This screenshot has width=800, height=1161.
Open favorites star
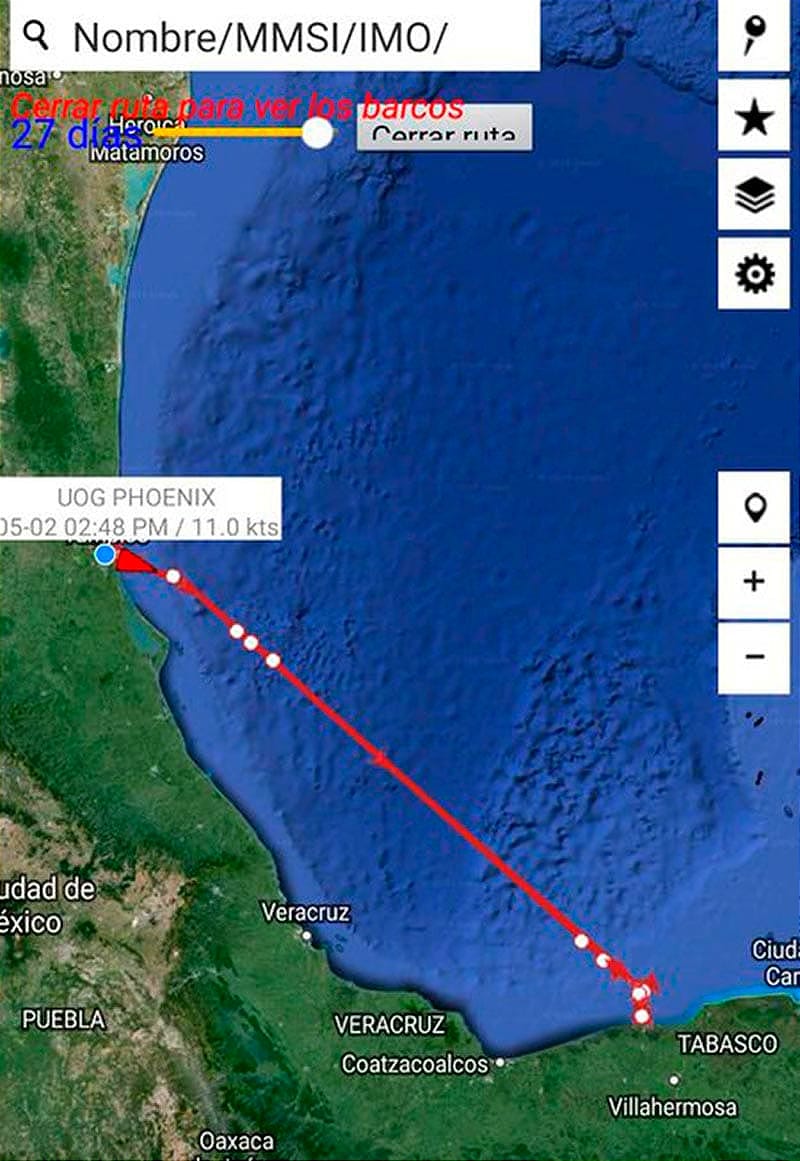tap(754, 117)
